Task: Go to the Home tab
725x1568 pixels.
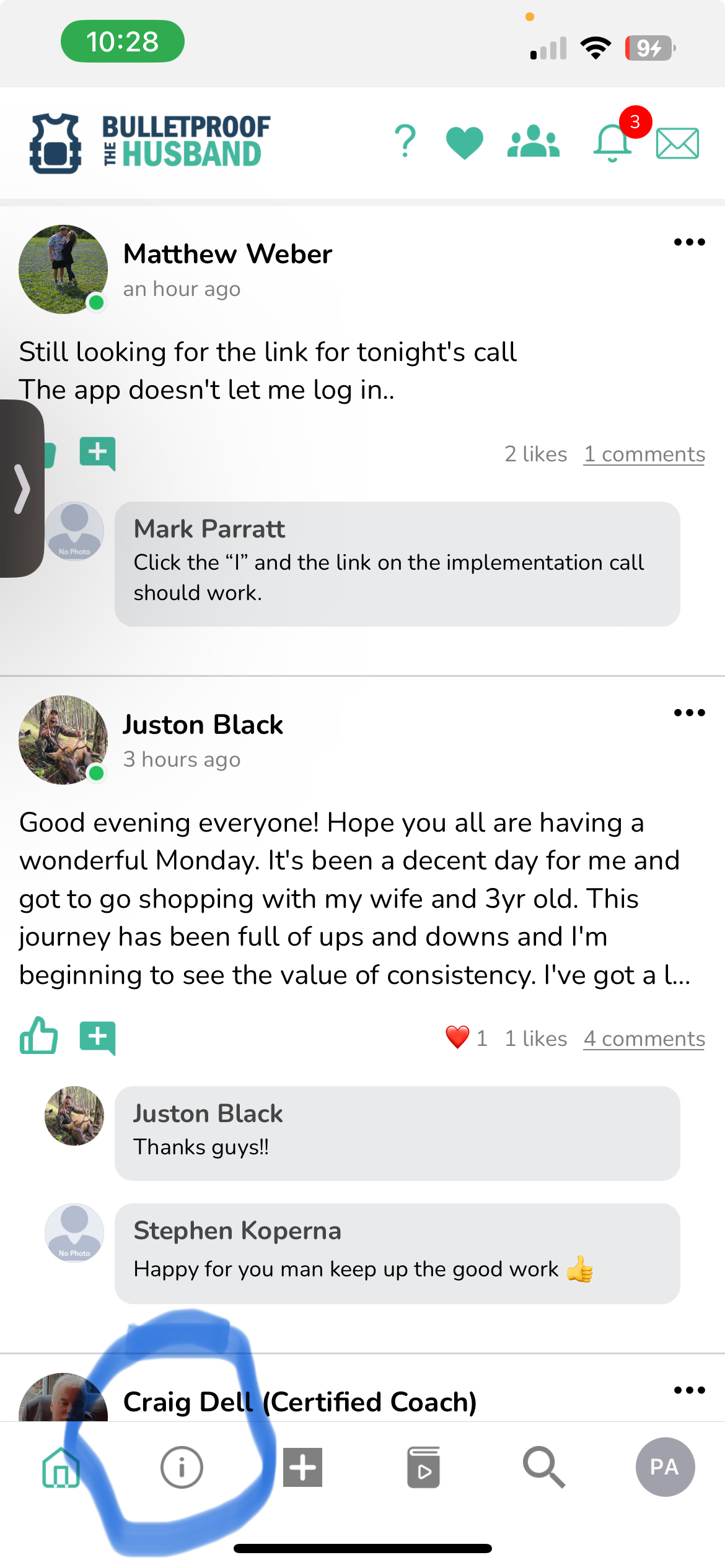Action: coord(61,1467)
